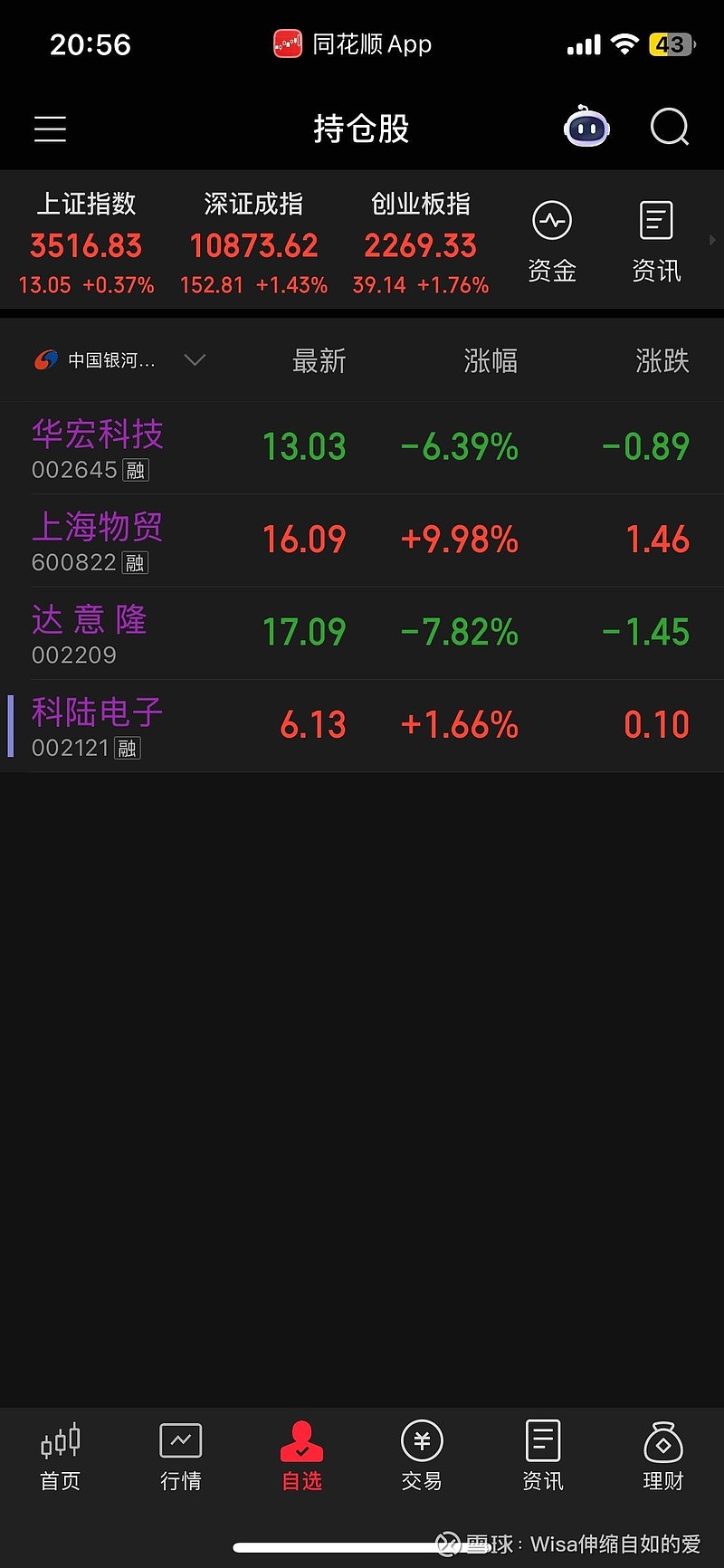Open the robot assistant icon
The height and width of the screenshot is (1568, 724).
click(586, 128)
